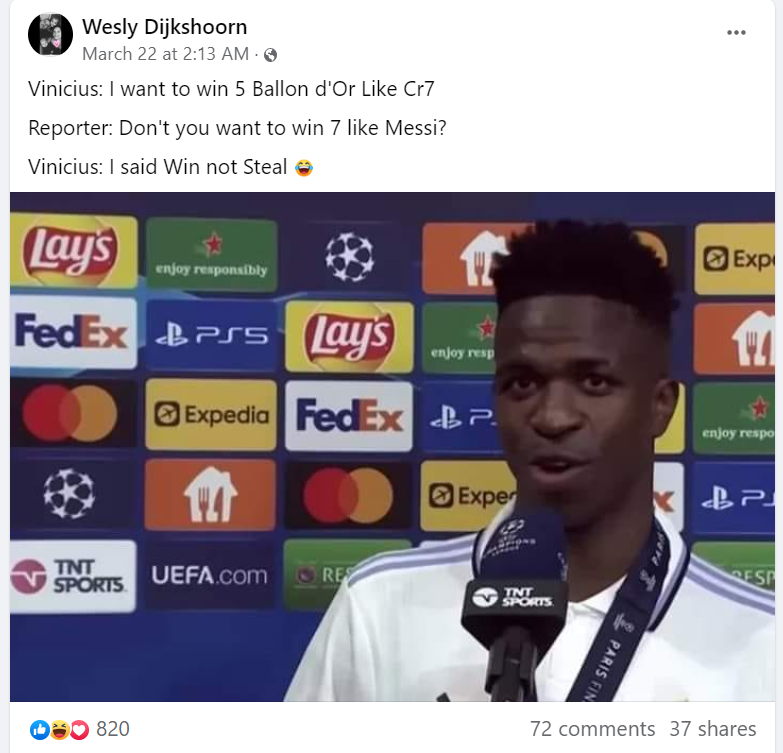
Task: Open the post's three-dot options menu
Action: (736, 33)
